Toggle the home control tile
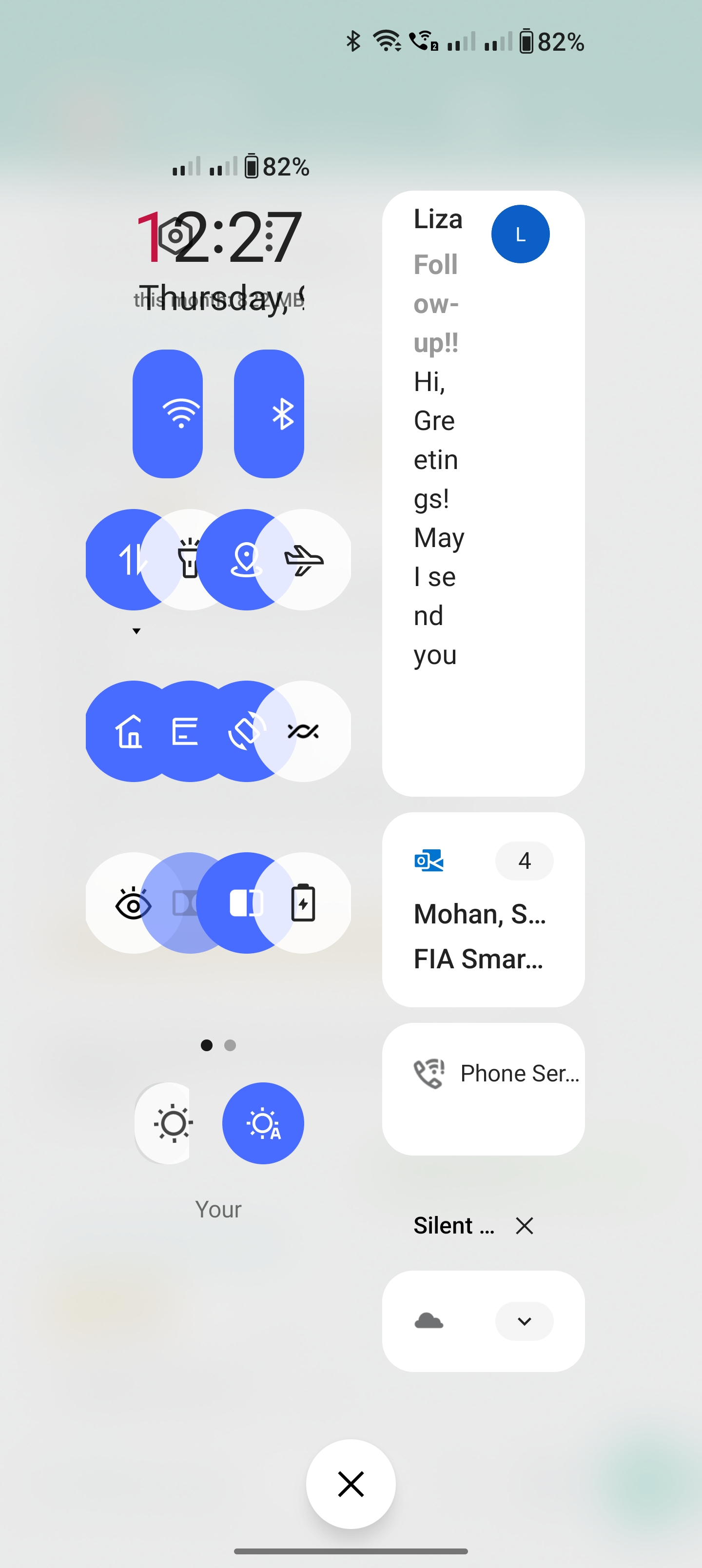 128,731
